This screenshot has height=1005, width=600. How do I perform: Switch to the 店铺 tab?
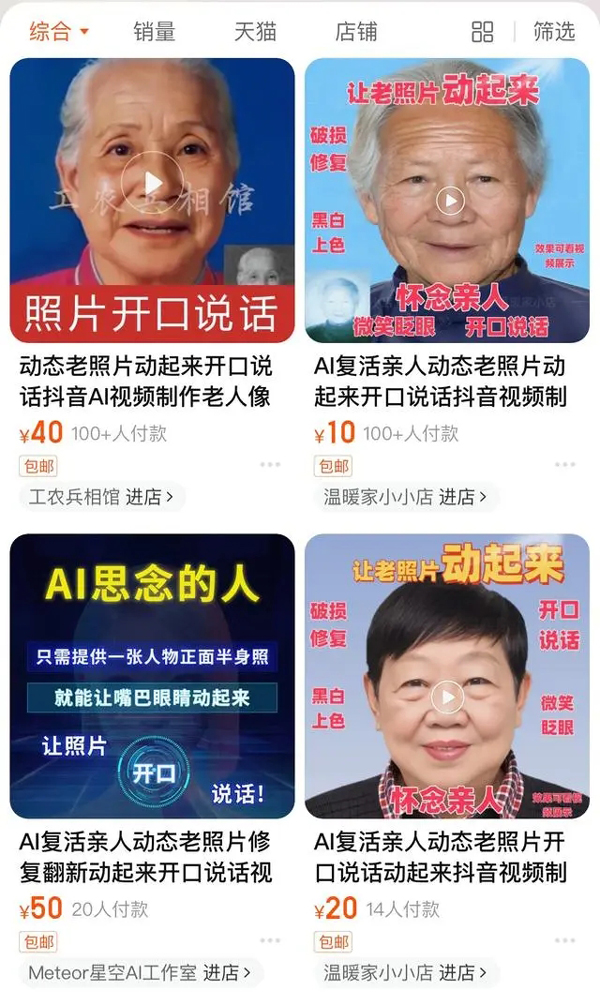coord(356,31)
